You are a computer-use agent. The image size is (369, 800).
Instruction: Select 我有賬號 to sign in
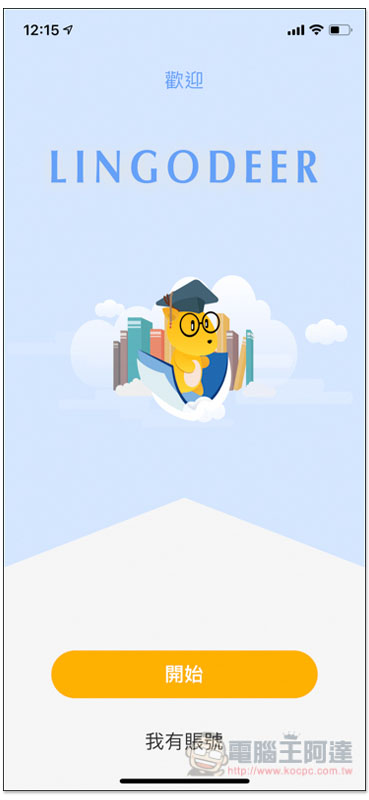pyautogui.click(x=184, y=742)
